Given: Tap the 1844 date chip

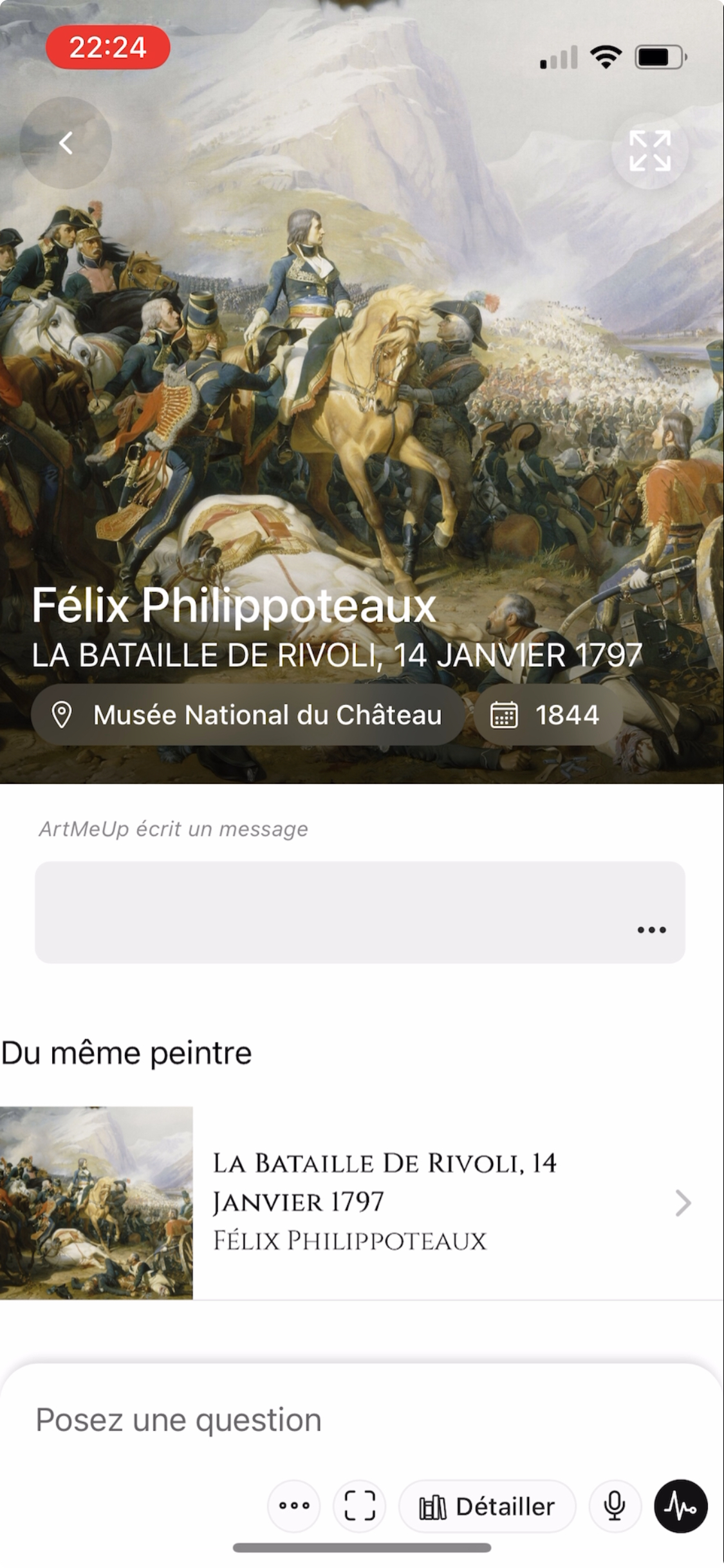Looking at the screenshot, I should [548, 715].
